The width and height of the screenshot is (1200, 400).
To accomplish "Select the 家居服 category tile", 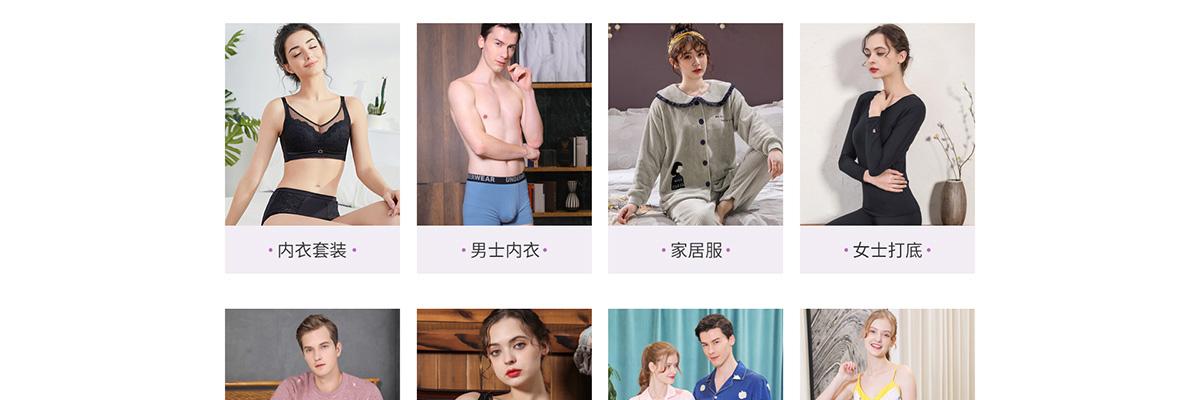I will (x=695, y=148).
